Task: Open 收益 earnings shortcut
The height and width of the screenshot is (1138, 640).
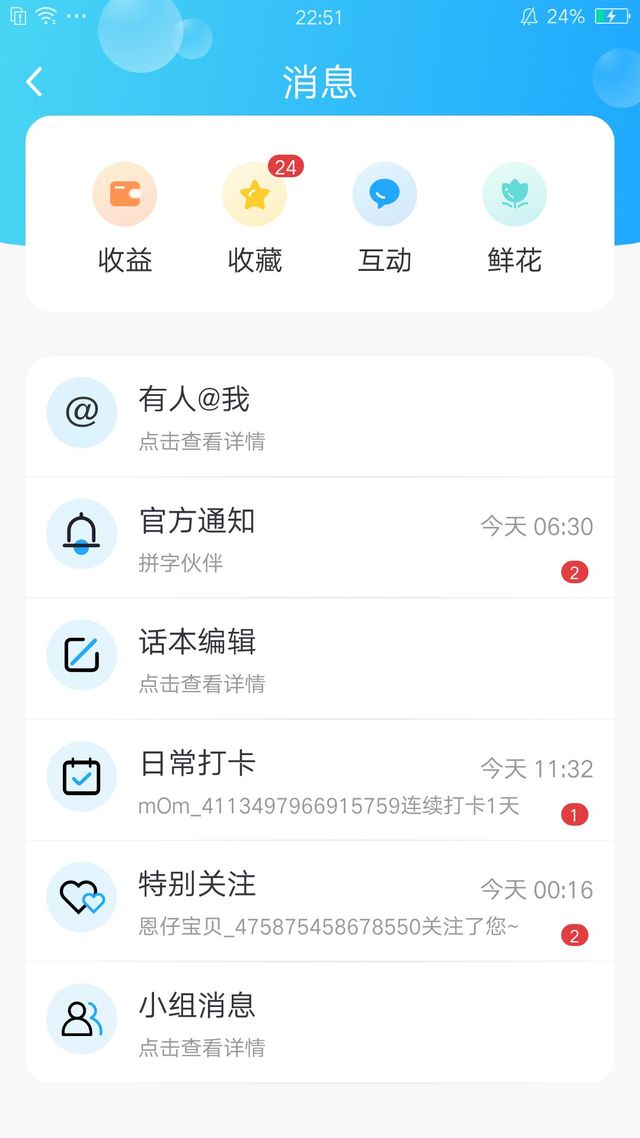Action: pyautogui.click(x=125, y=215)
